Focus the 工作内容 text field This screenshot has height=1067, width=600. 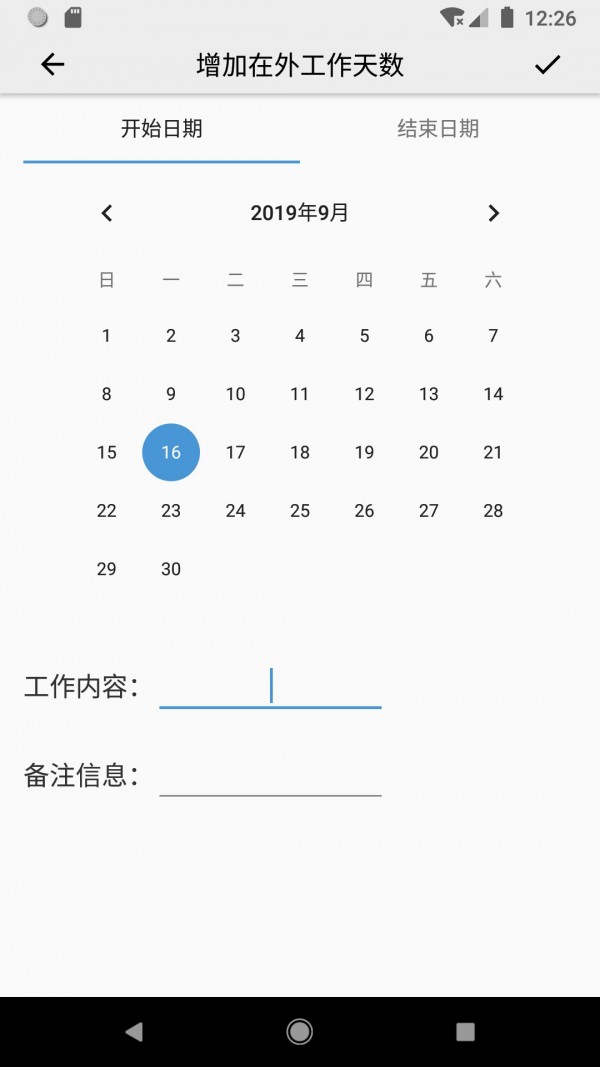coord(270,688)
